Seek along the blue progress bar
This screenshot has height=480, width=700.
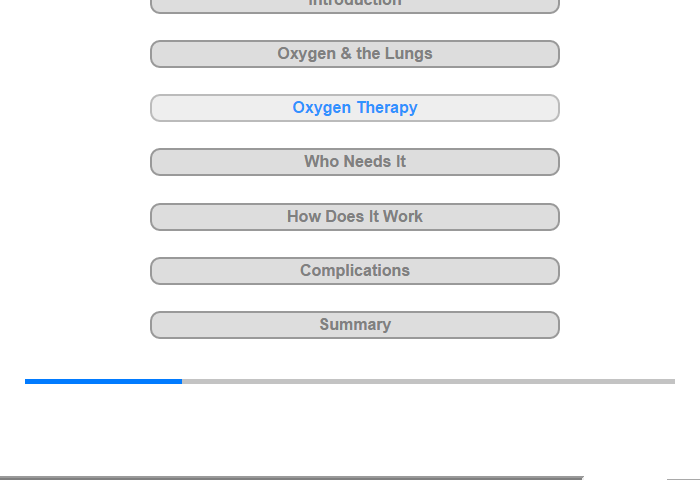[350, 381]
